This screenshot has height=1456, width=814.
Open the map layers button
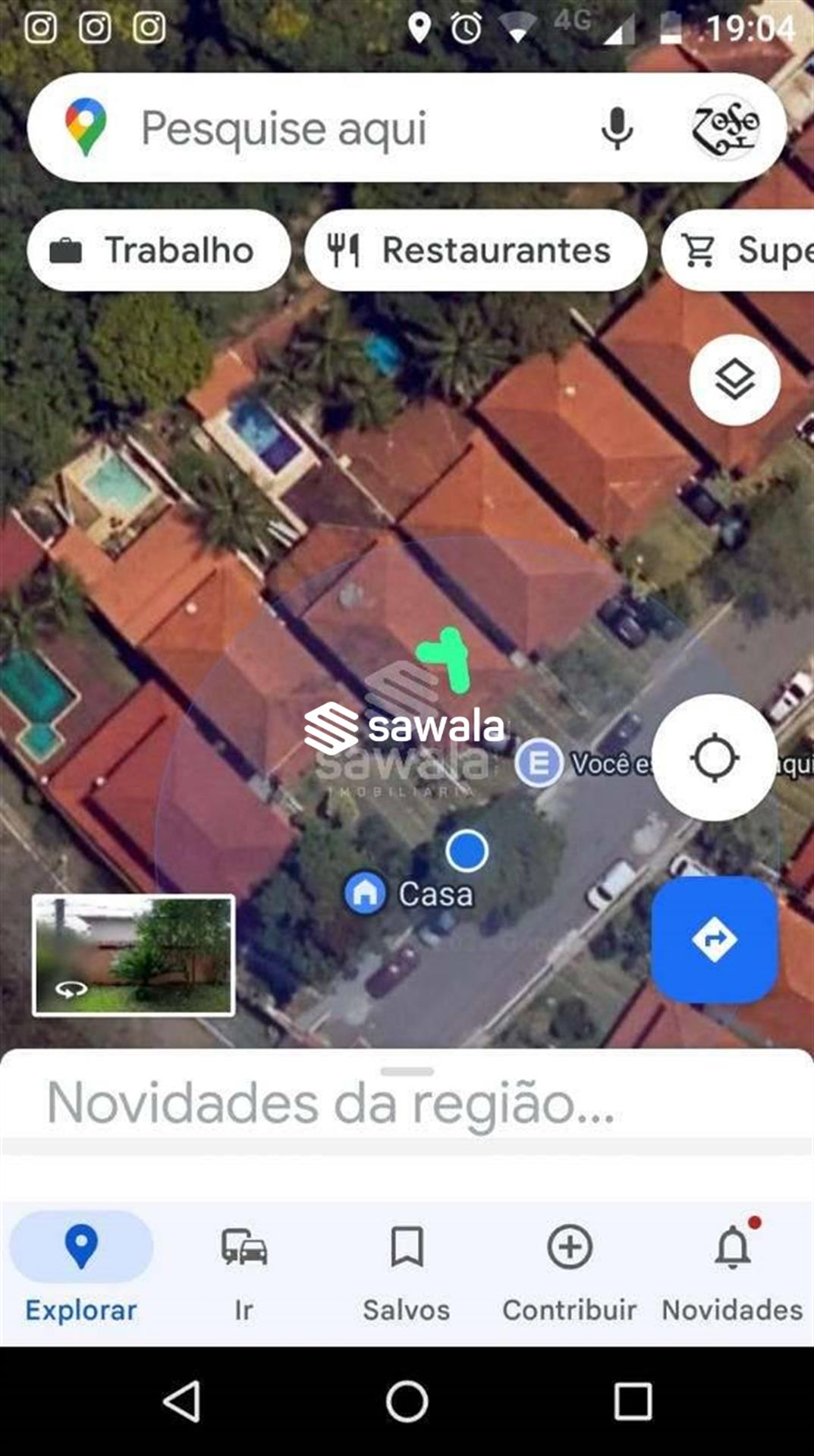734,379
